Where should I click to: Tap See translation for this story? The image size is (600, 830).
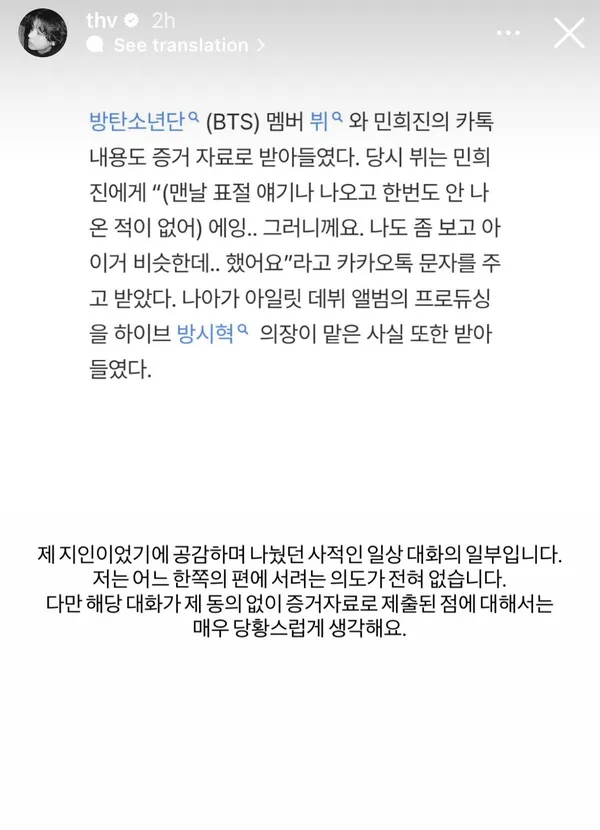(x=180, y=45)
